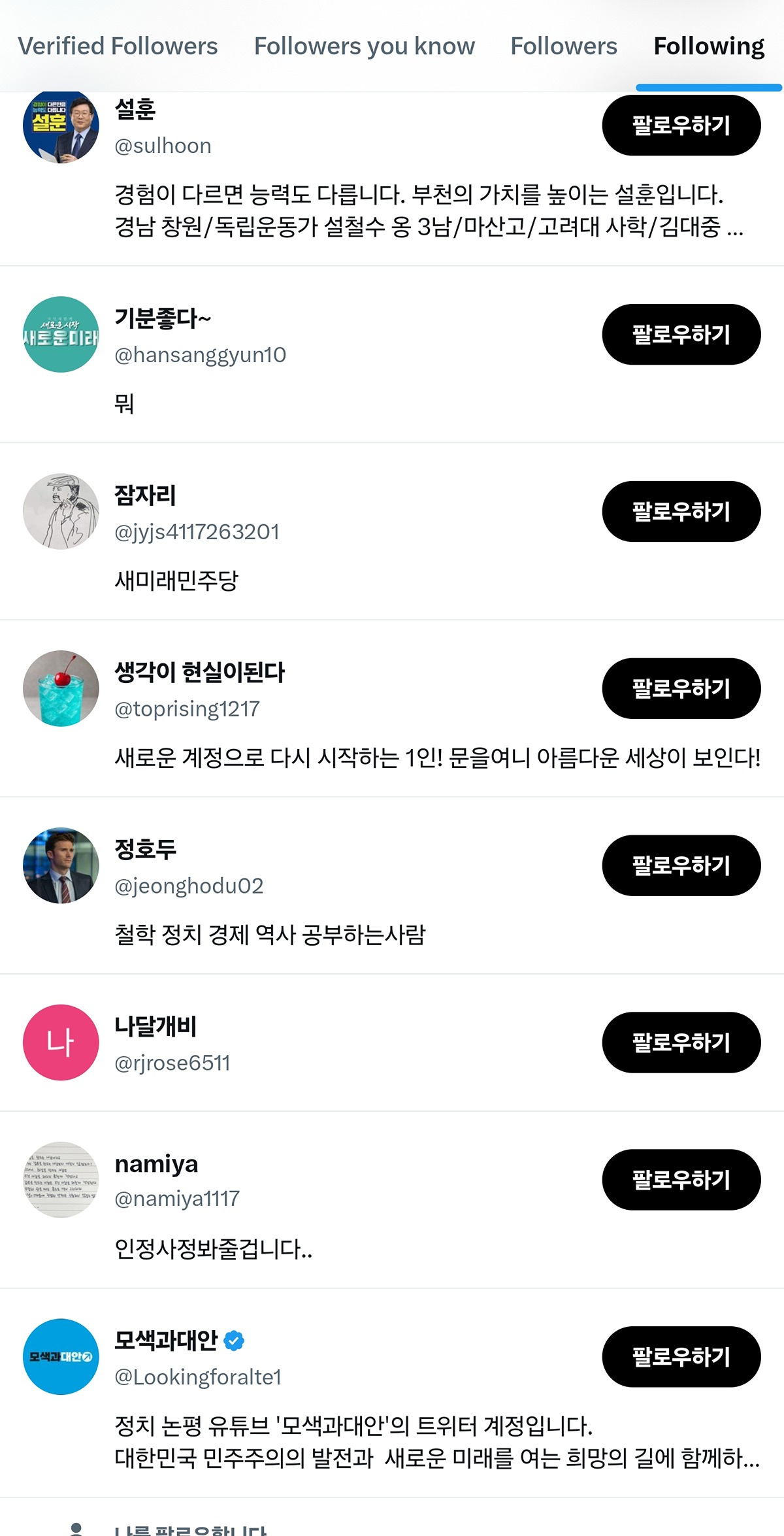Open the verified 모색과대안 profile
784x1536 pixels.
coord(392,1393)
